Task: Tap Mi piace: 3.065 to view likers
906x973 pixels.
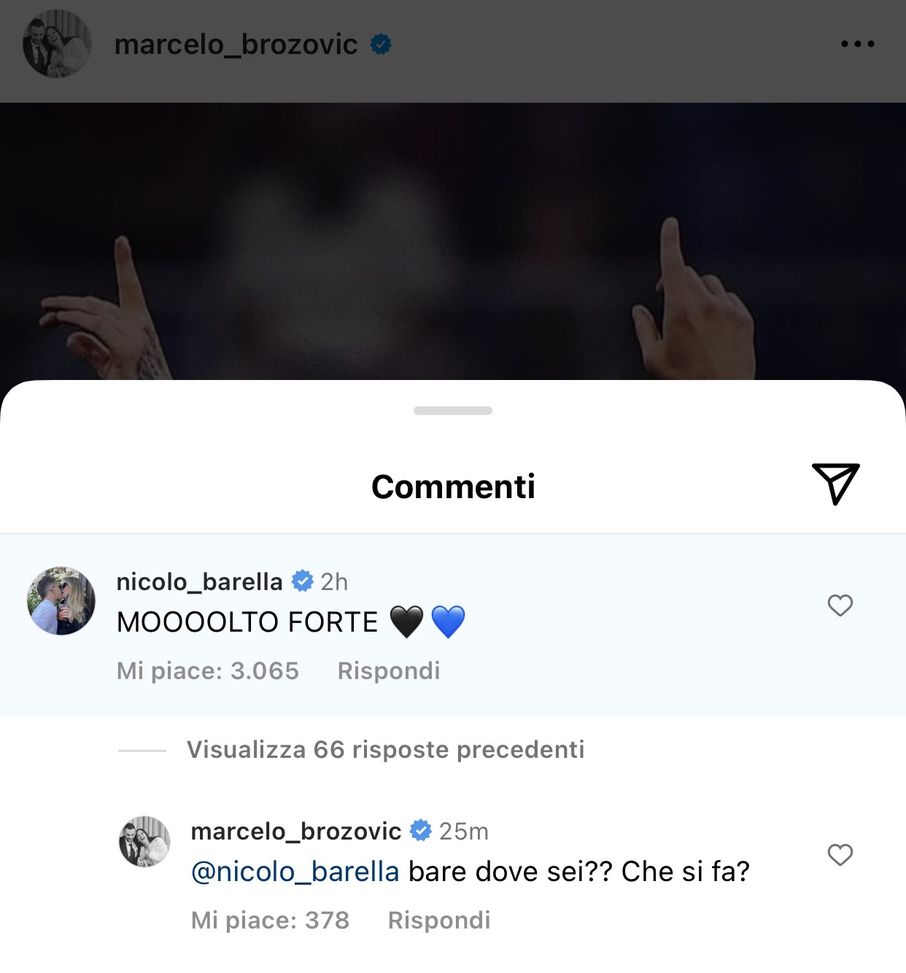Action: [x=207, y=671]
